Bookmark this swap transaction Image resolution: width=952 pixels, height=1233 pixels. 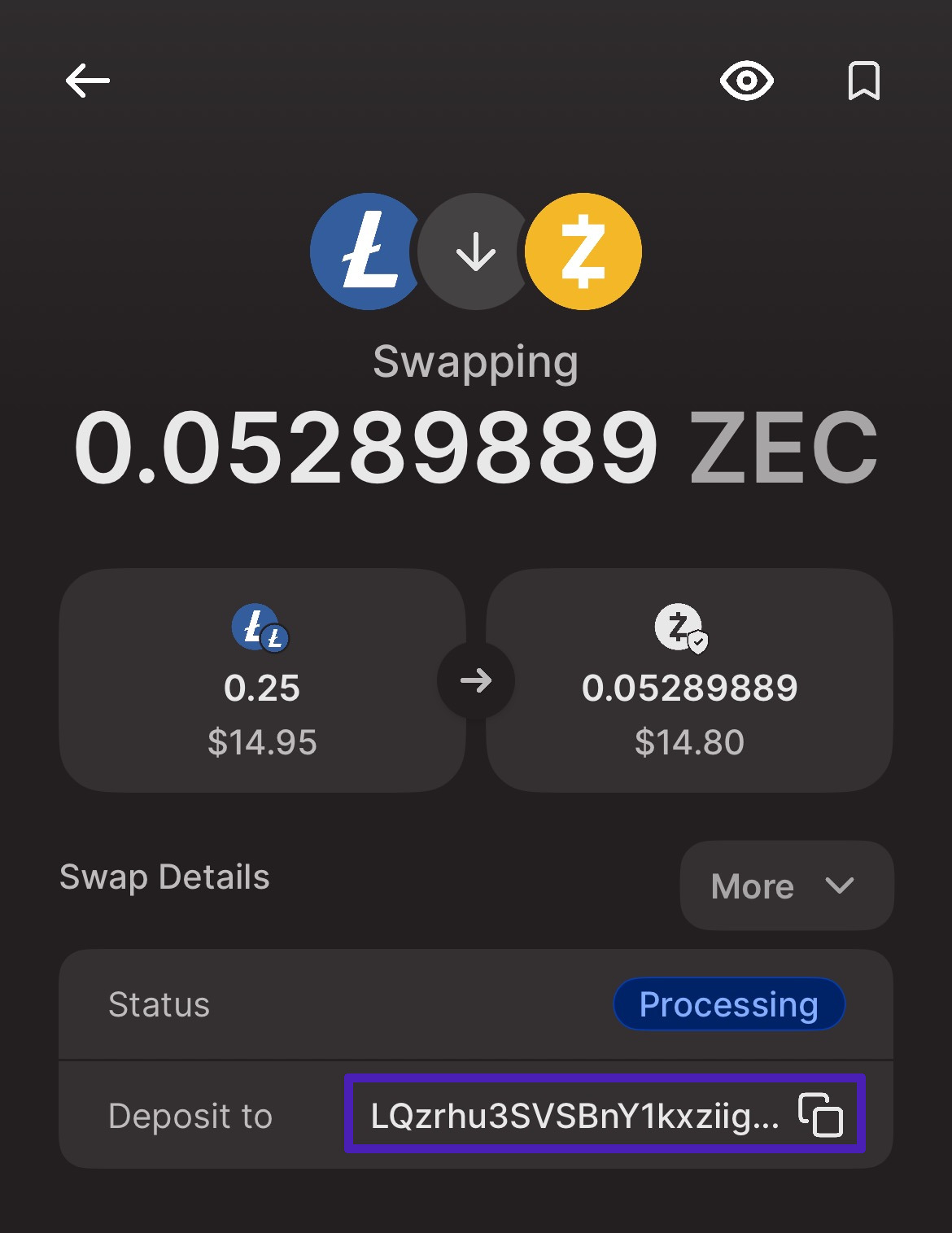point(863,81)
